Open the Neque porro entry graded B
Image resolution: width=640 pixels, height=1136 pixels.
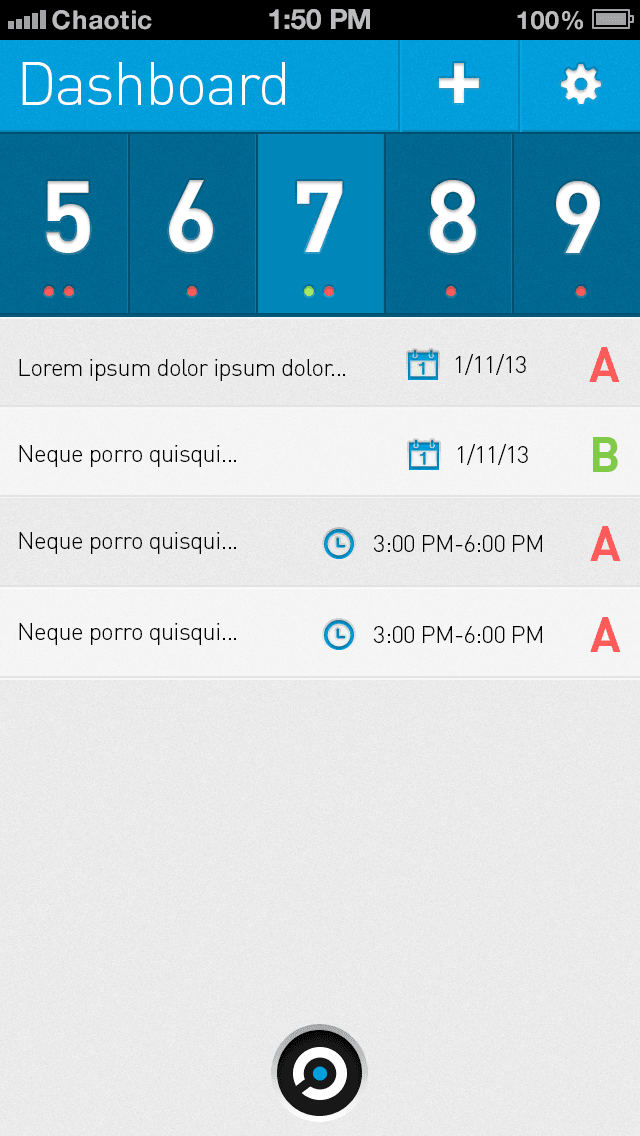(320, 452)
